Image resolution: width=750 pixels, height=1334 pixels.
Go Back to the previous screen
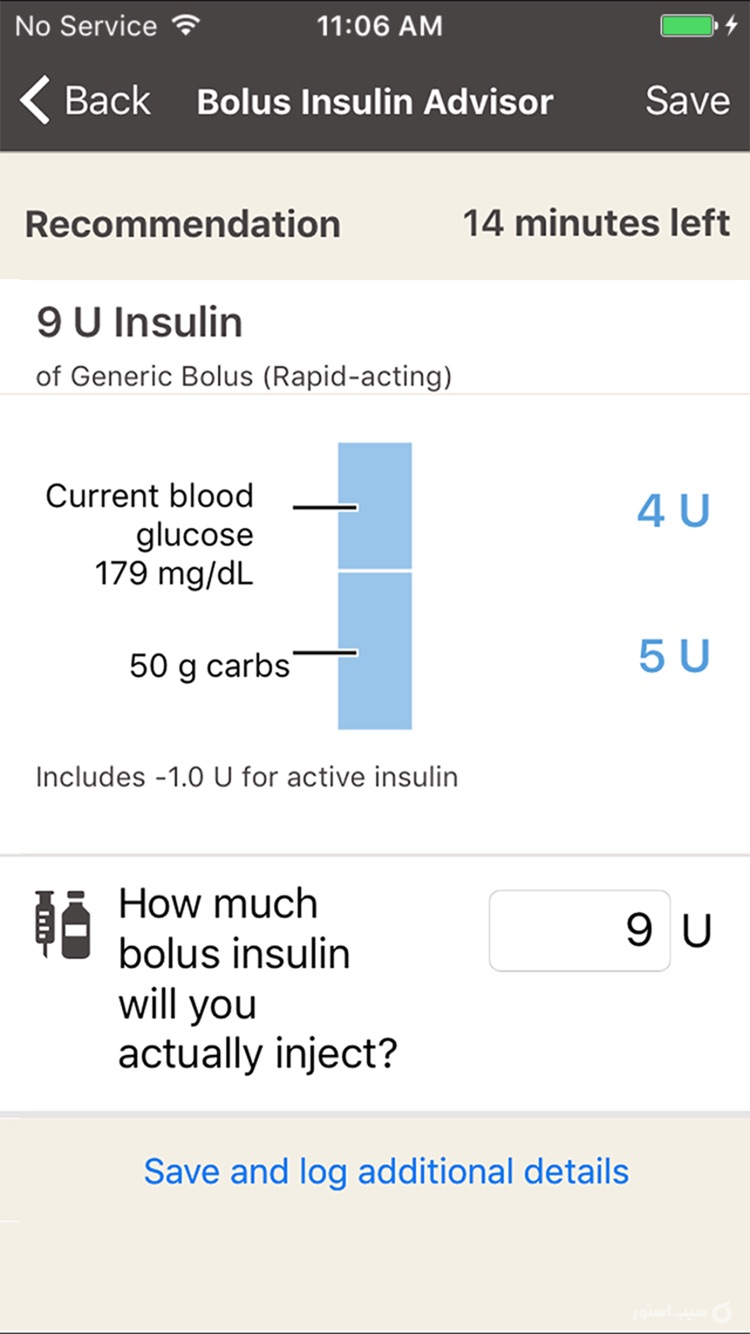(85, 100)
